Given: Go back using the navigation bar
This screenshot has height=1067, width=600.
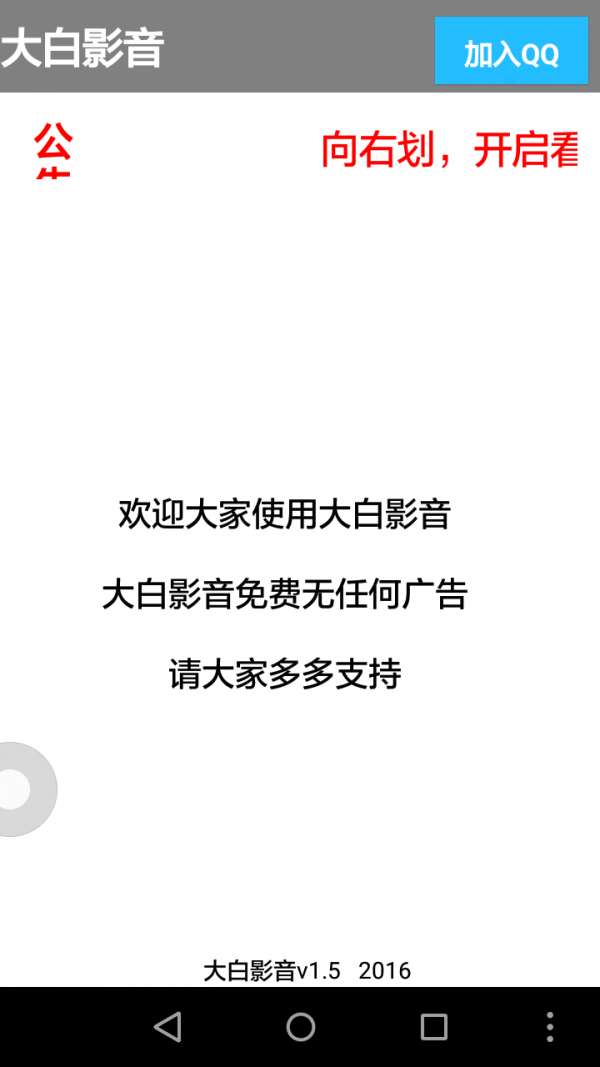Looking at the screenshot, I should click(x=167, y=1026).
